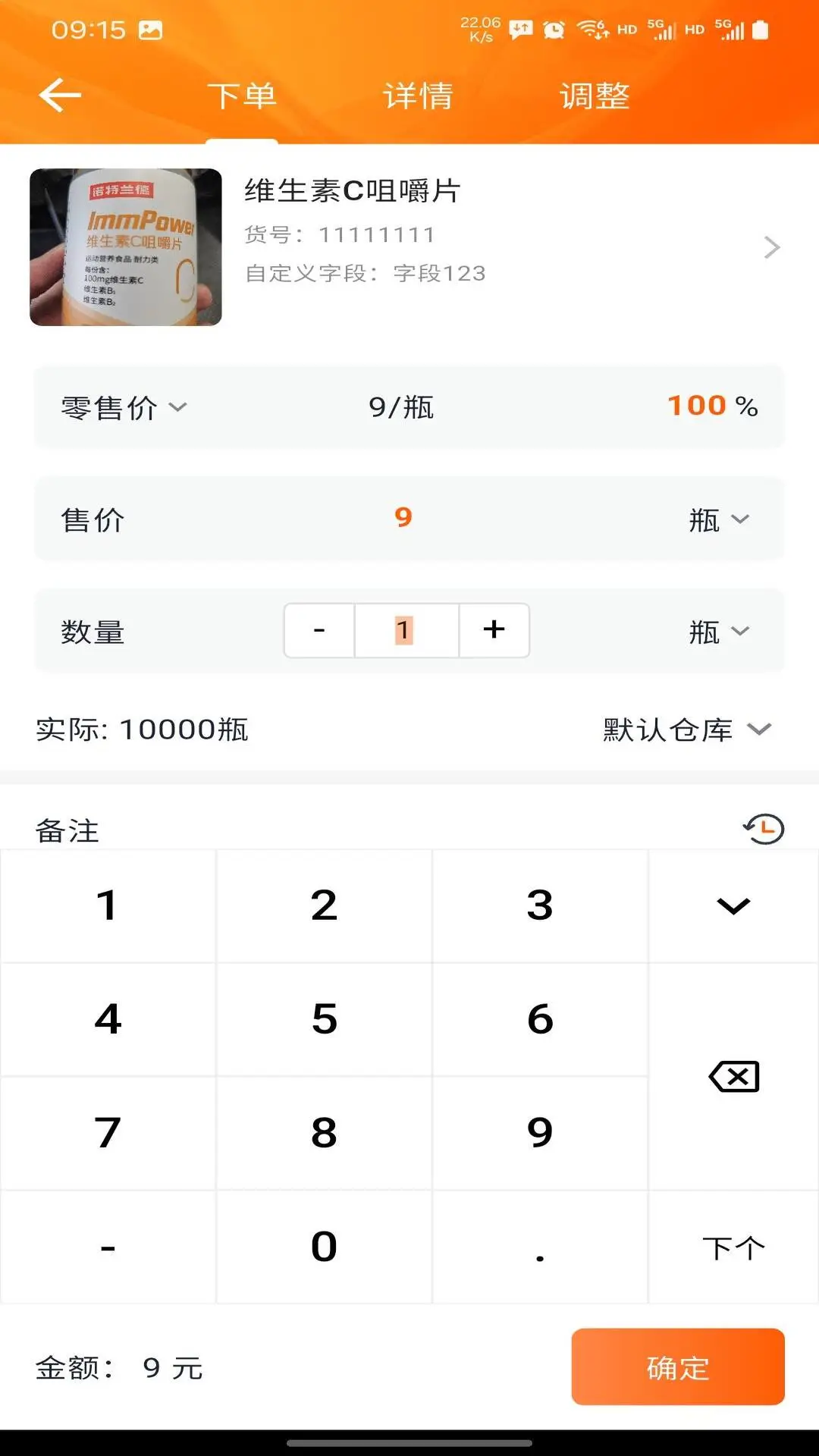
Task: Go back using the back arrow
Action: [59, 95]
